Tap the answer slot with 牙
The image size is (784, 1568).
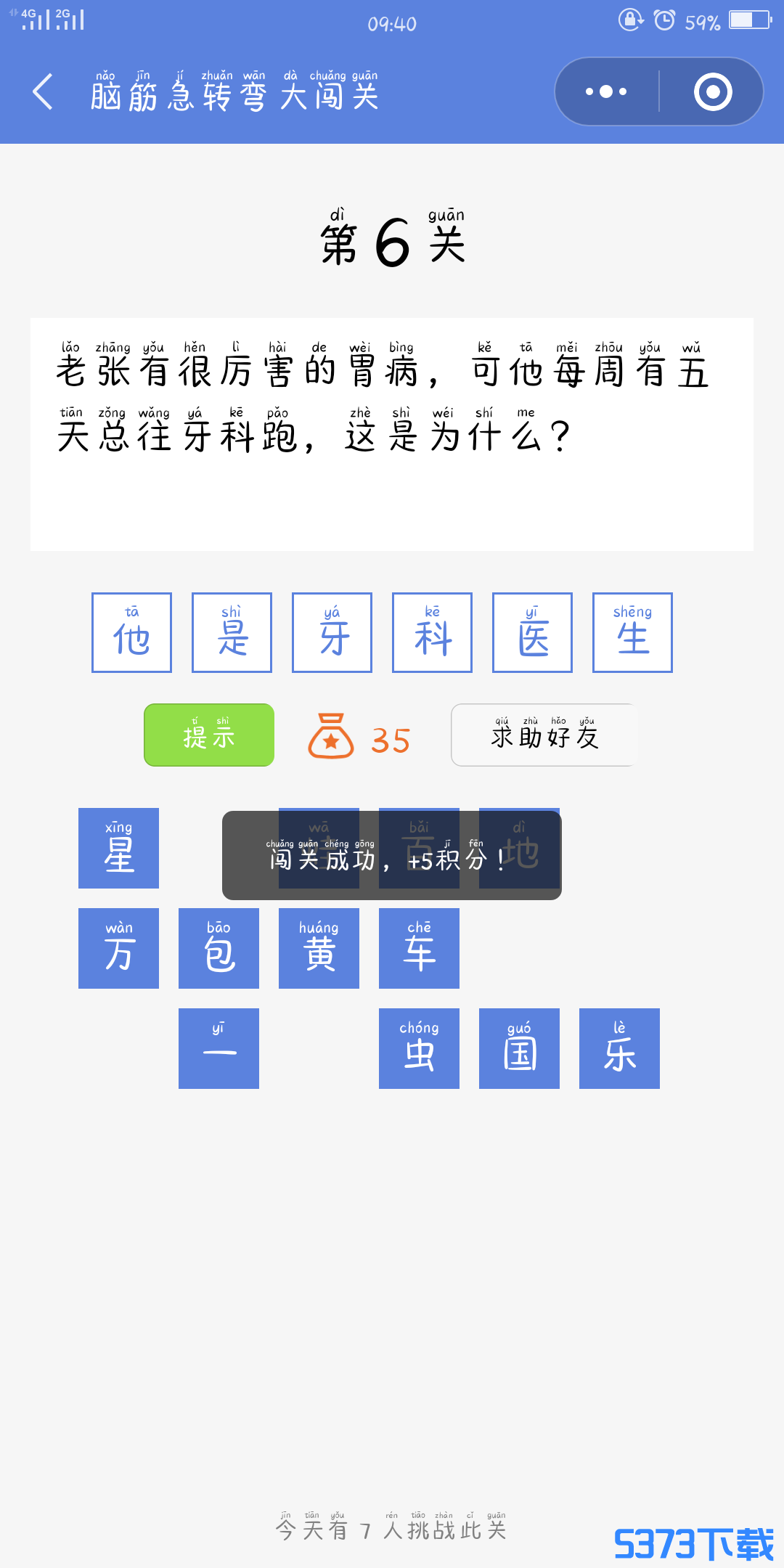point(332,632)
